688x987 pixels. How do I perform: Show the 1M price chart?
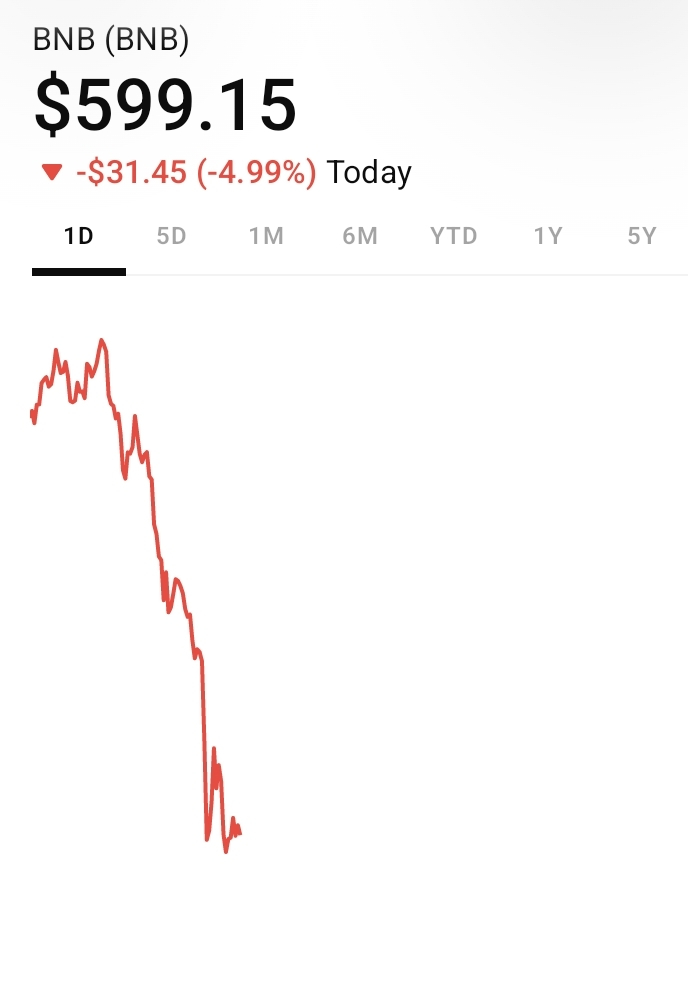point(266,237)
